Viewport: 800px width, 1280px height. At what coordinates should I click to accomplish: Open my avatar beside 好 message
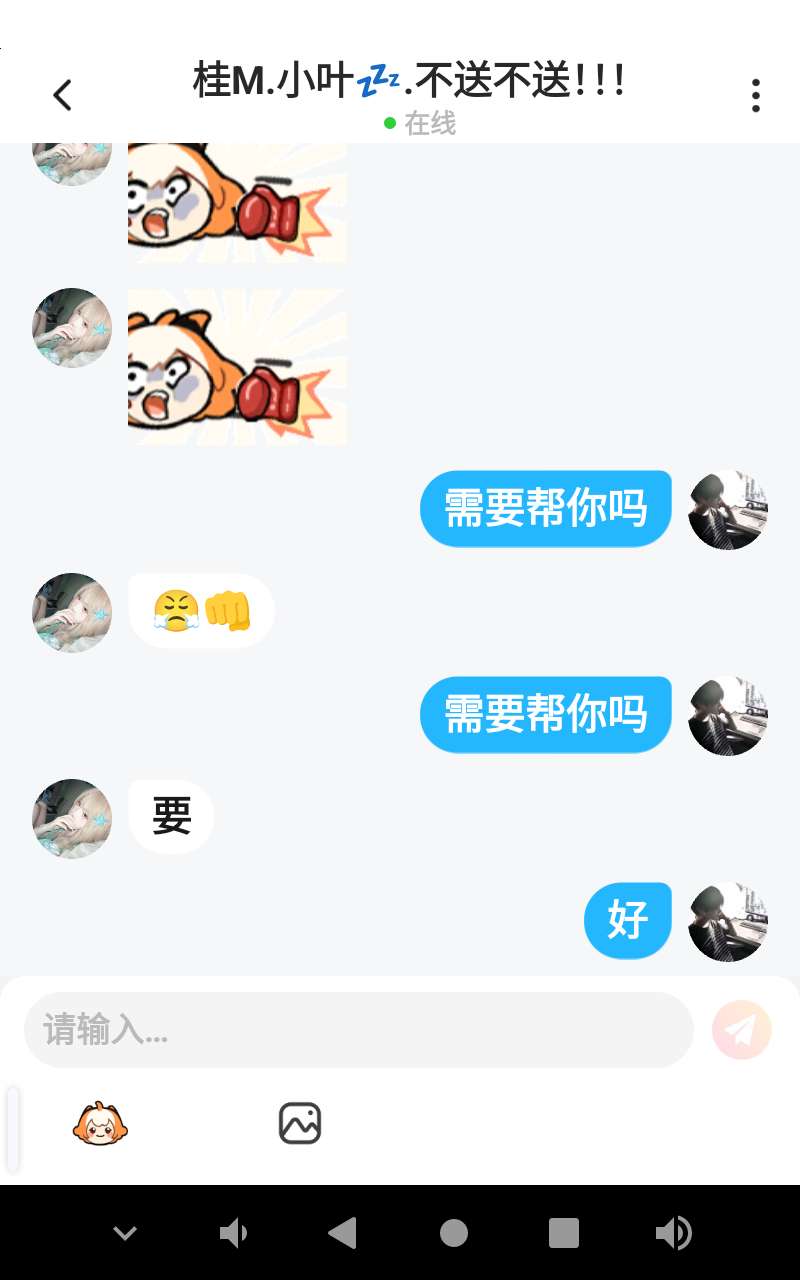727,922
